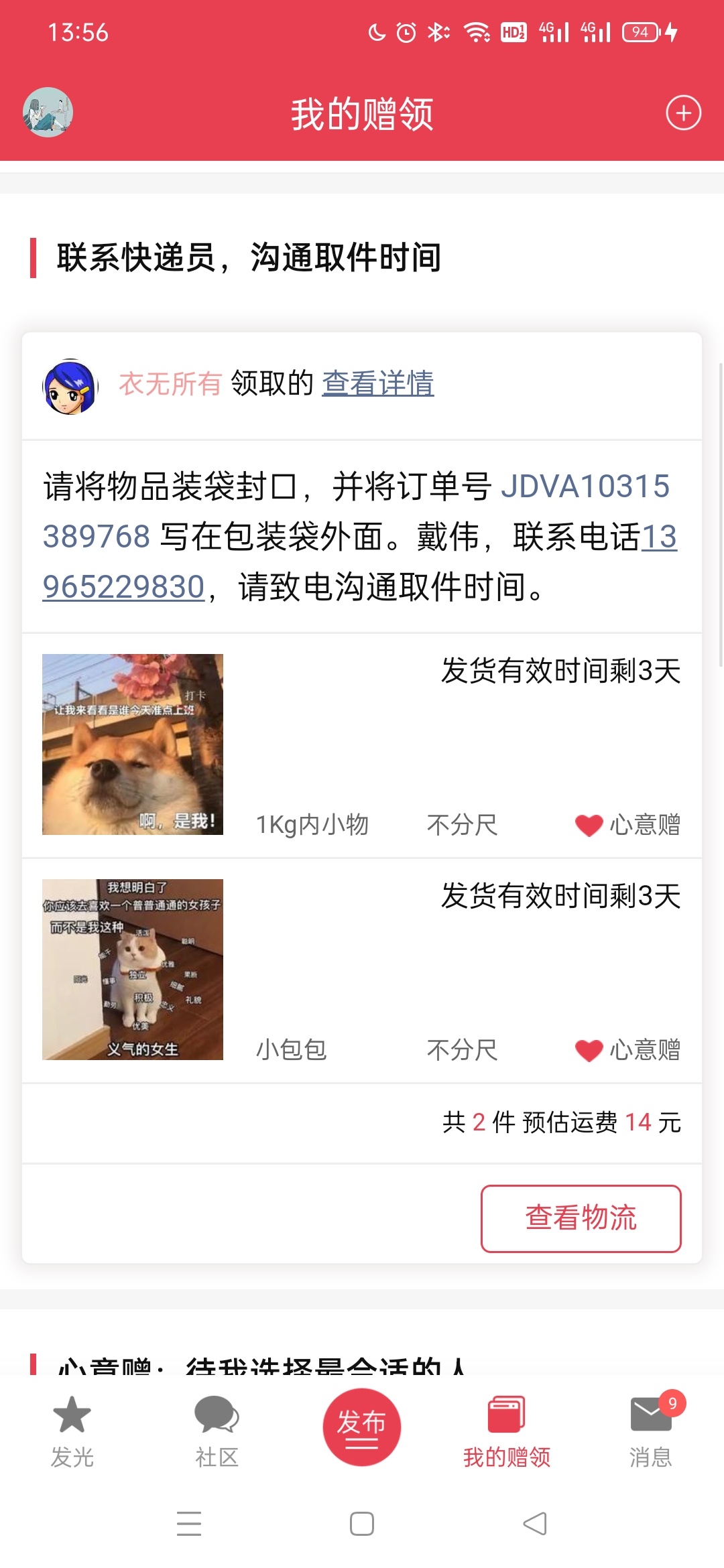Return to the system home screen
Viewport: 724px width, 1568px height.
[x=362, y=1524]
